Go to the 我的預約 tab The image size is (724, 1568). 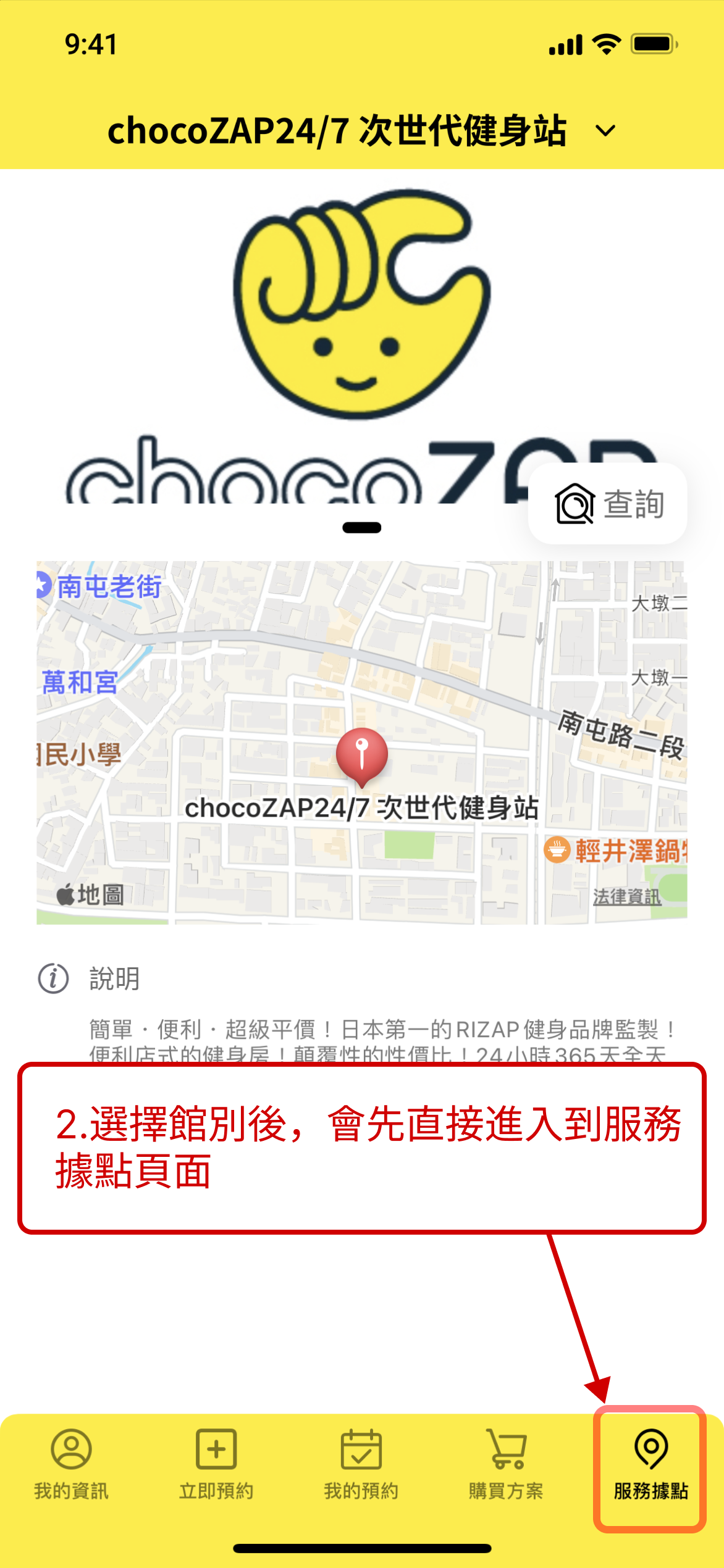click(361, 1464)
